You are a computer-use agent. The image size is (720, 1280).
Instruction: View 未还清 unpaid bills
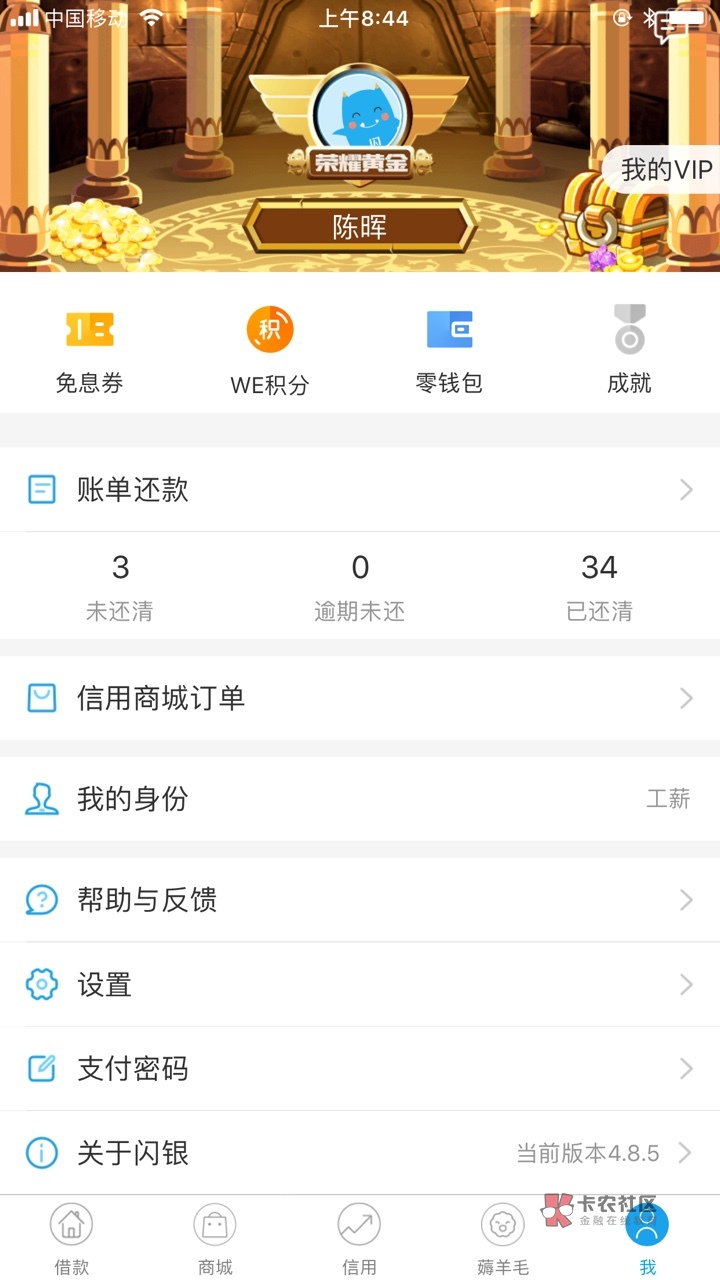pyautogui.click(x=120, y=587)
